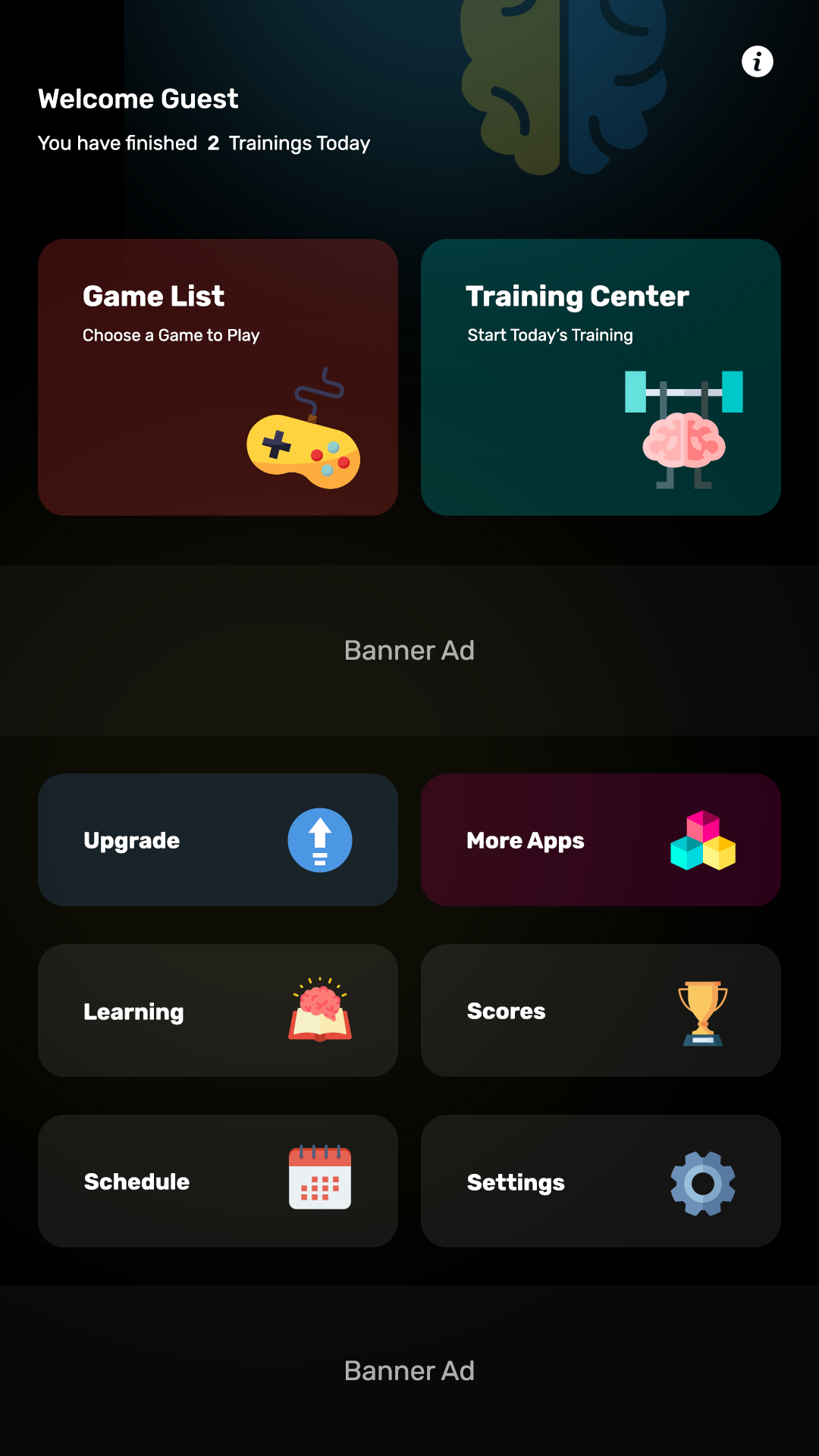Open the training Schedule
The image size is (819, 1456).
[218, 1181]
